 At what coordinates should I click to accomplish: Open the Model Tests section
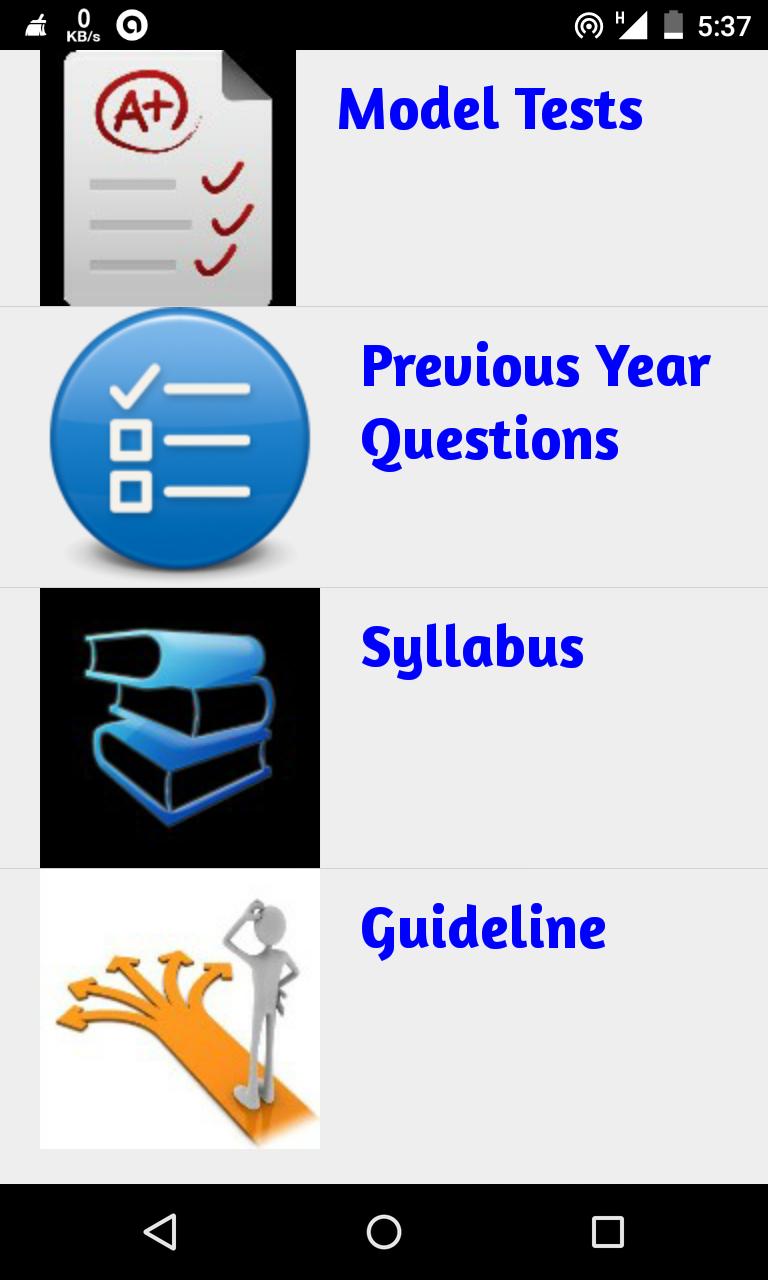[x=489, y=110]
